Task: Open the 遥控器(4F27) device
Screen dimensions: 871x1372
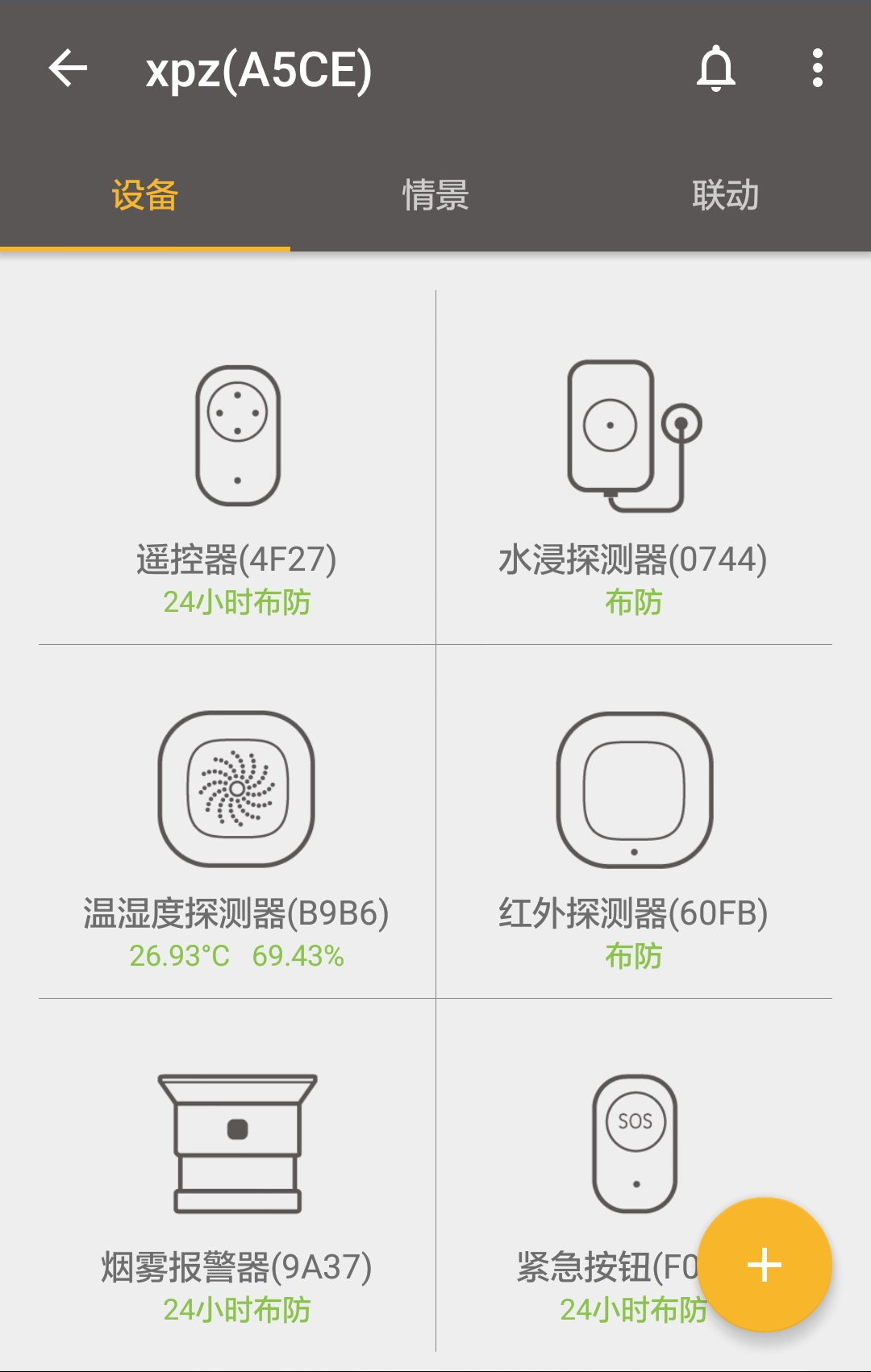Action: click(x=237, y=468)
